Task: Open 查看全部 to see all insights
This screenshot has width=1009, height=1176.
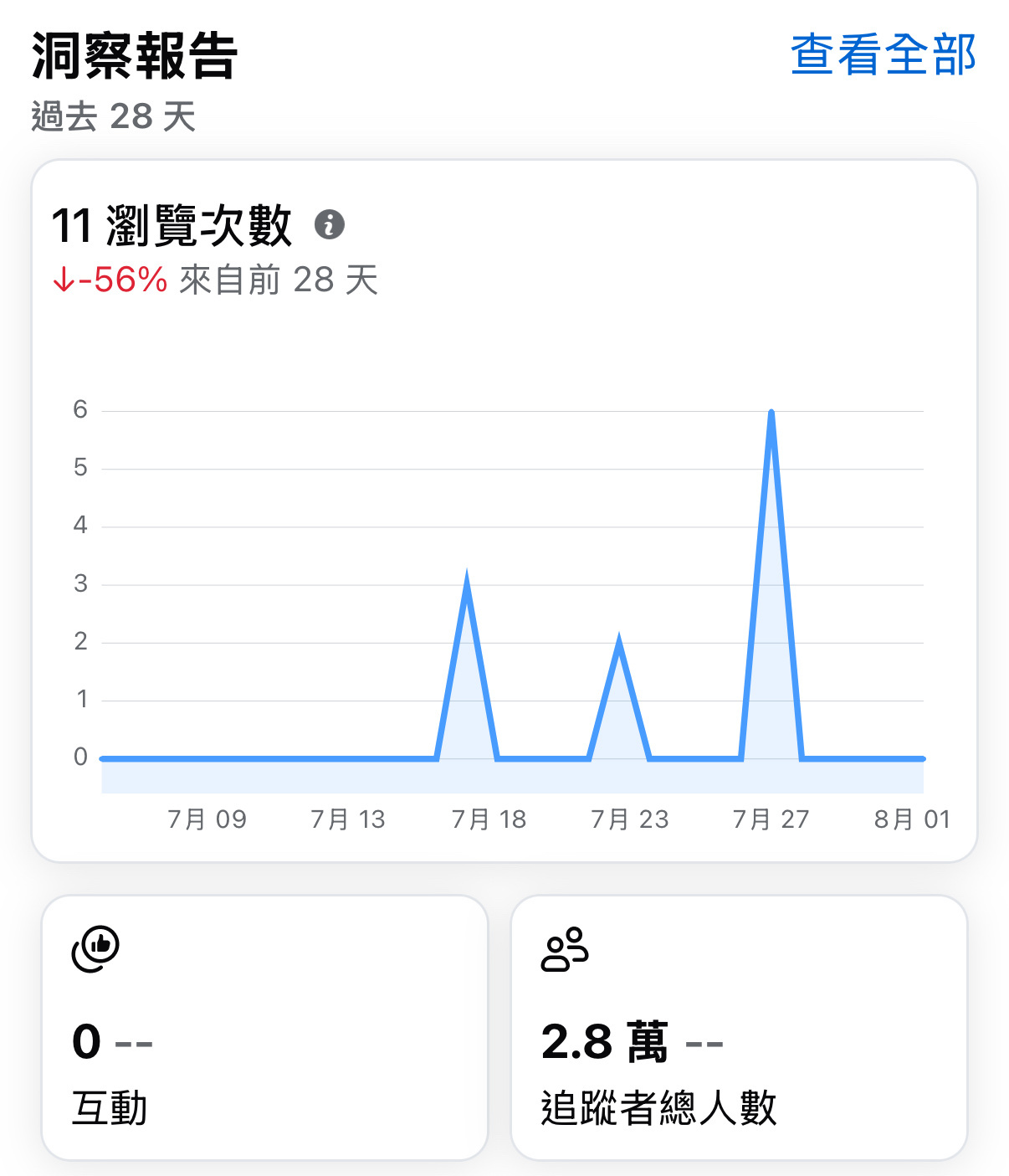Action: 883,55
